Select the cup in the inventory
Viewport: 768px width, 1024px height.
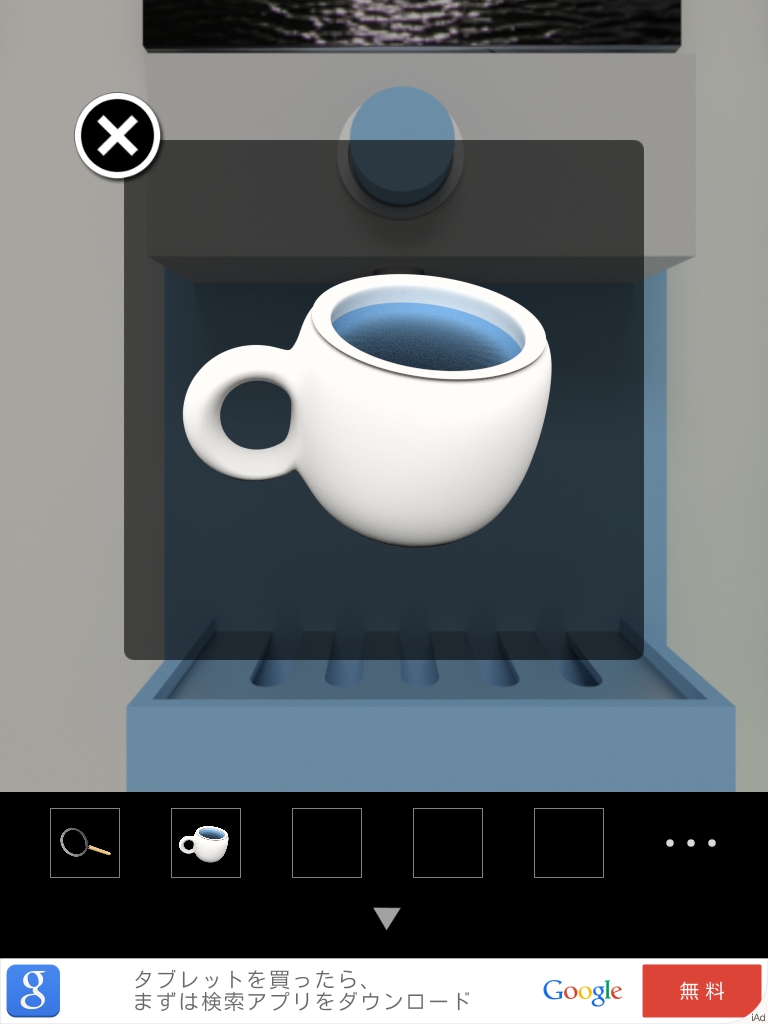tap(206, 843)
